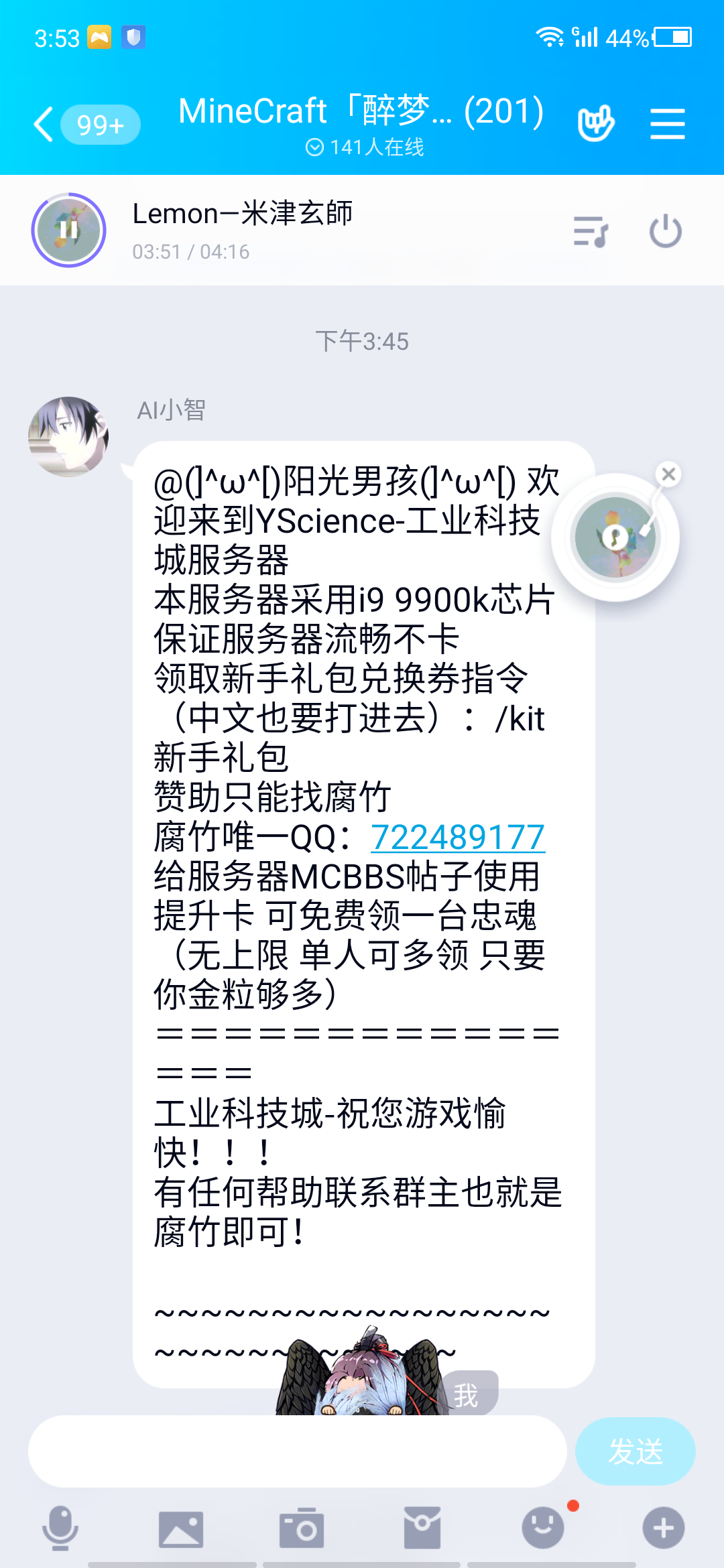Open the group interaction hand icon
The width and height of the screenshot is (724, 1568).
coord(595,123)
